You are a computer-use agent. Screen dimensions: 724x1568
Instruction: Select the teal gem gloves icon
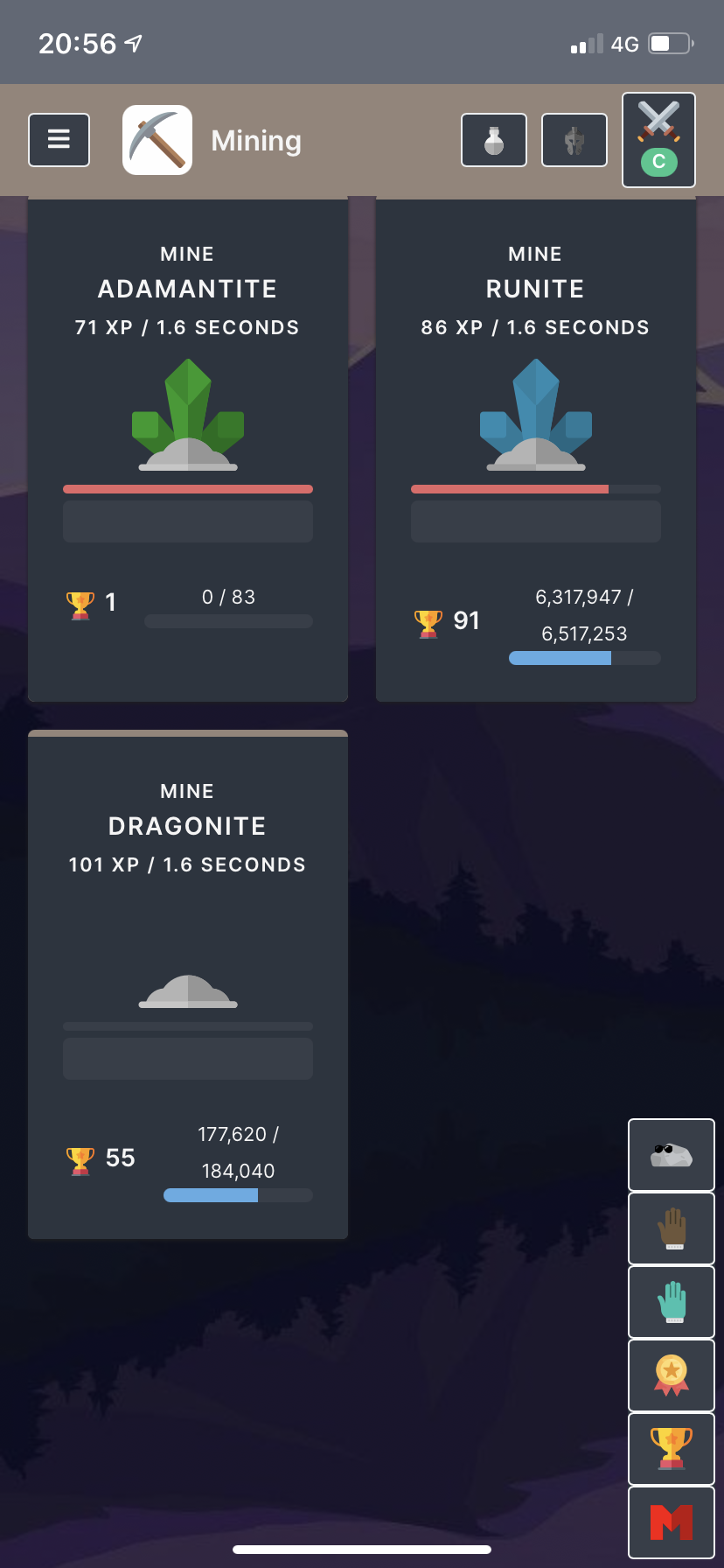(x=672, y=1302)
